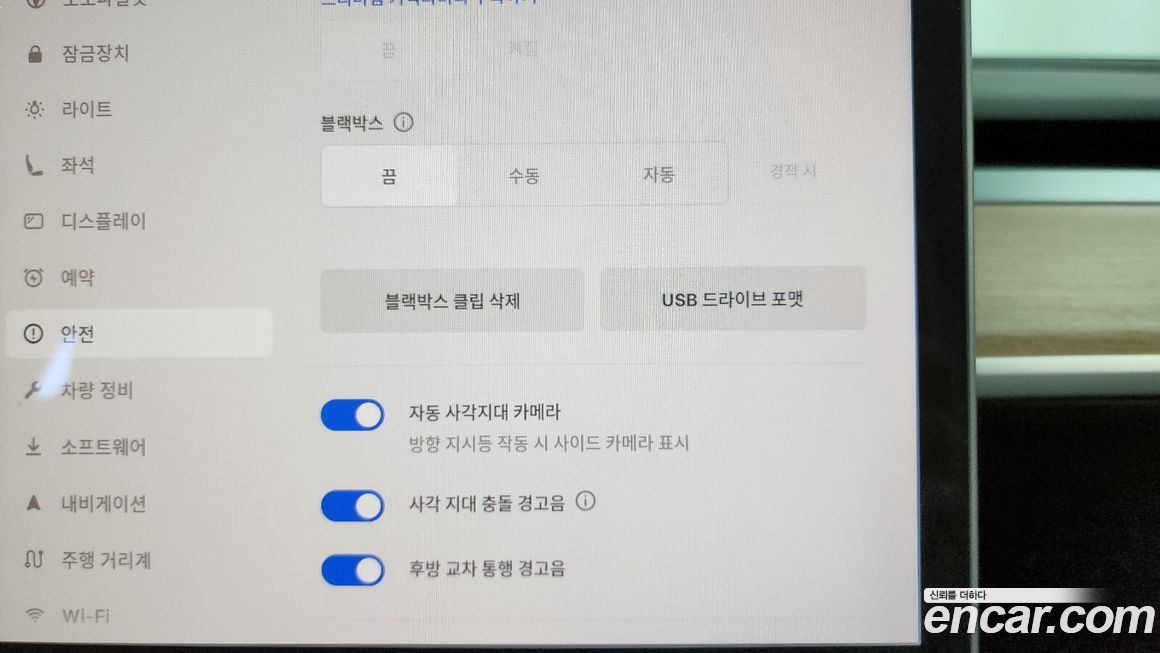1160x653 pixels.
Task: Go to 소프트웨어 settings
Action: click(102, 447)
